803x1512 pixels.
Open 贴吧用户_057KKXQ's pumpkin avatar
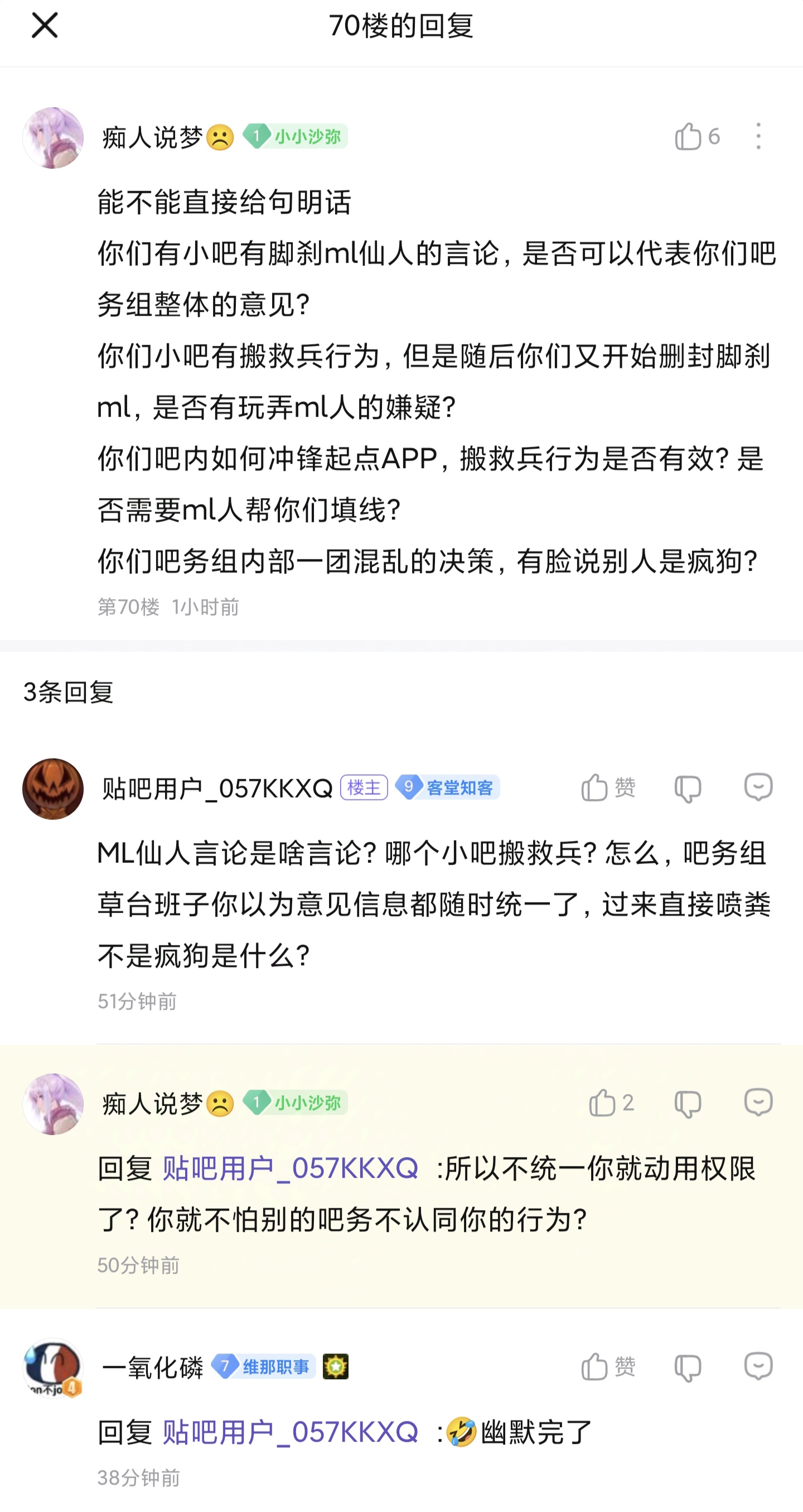(x=53, y=789)
